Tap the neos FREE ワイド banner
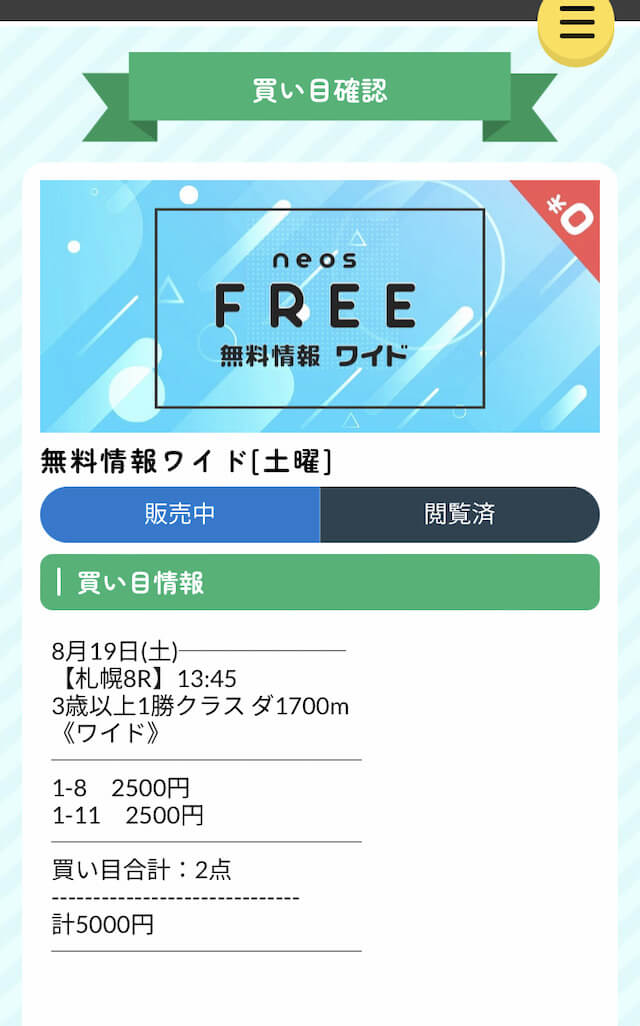Screen dimensions: 640x1026 (320, 306)
